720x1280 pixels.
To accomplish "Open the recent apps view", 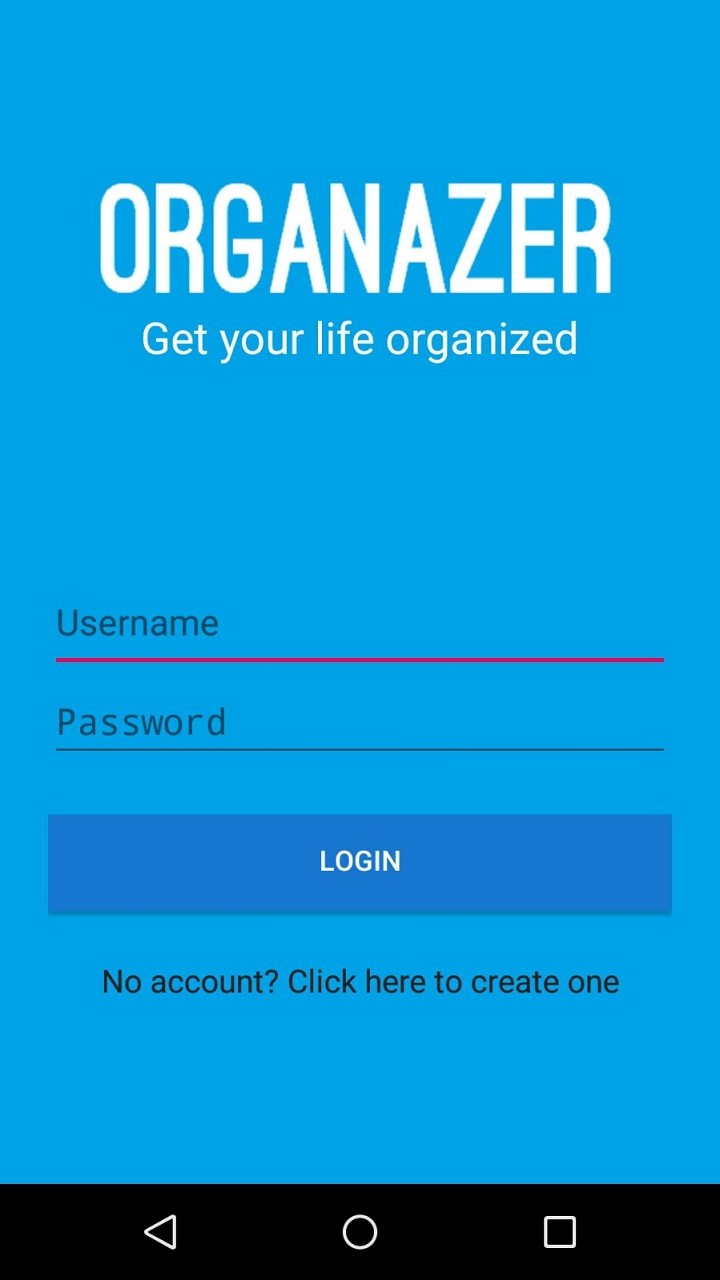I will [x=560, y=1232].
